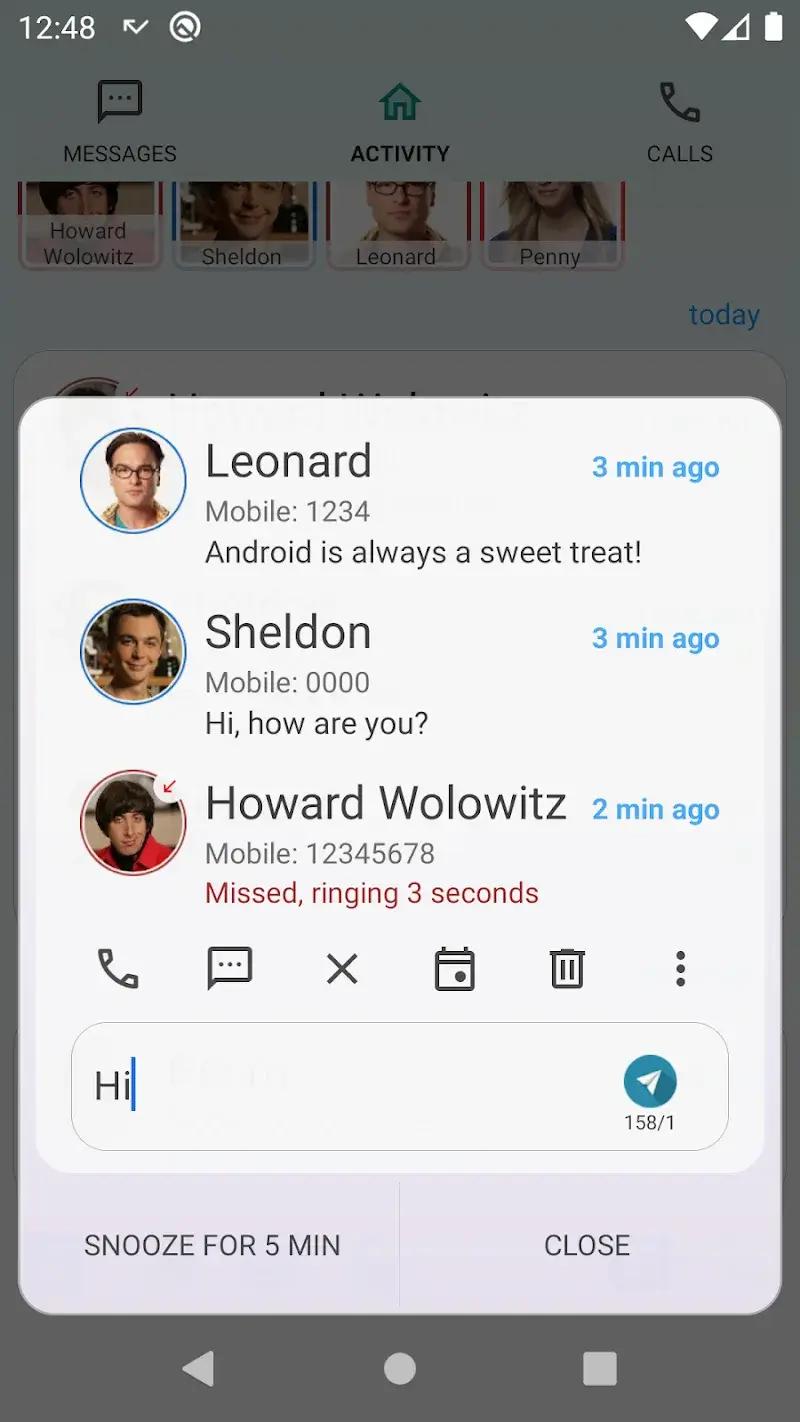This screenshot has height=1422, width=800.
Task: Select Sheldon's contact photo
Action: [133, 652]
